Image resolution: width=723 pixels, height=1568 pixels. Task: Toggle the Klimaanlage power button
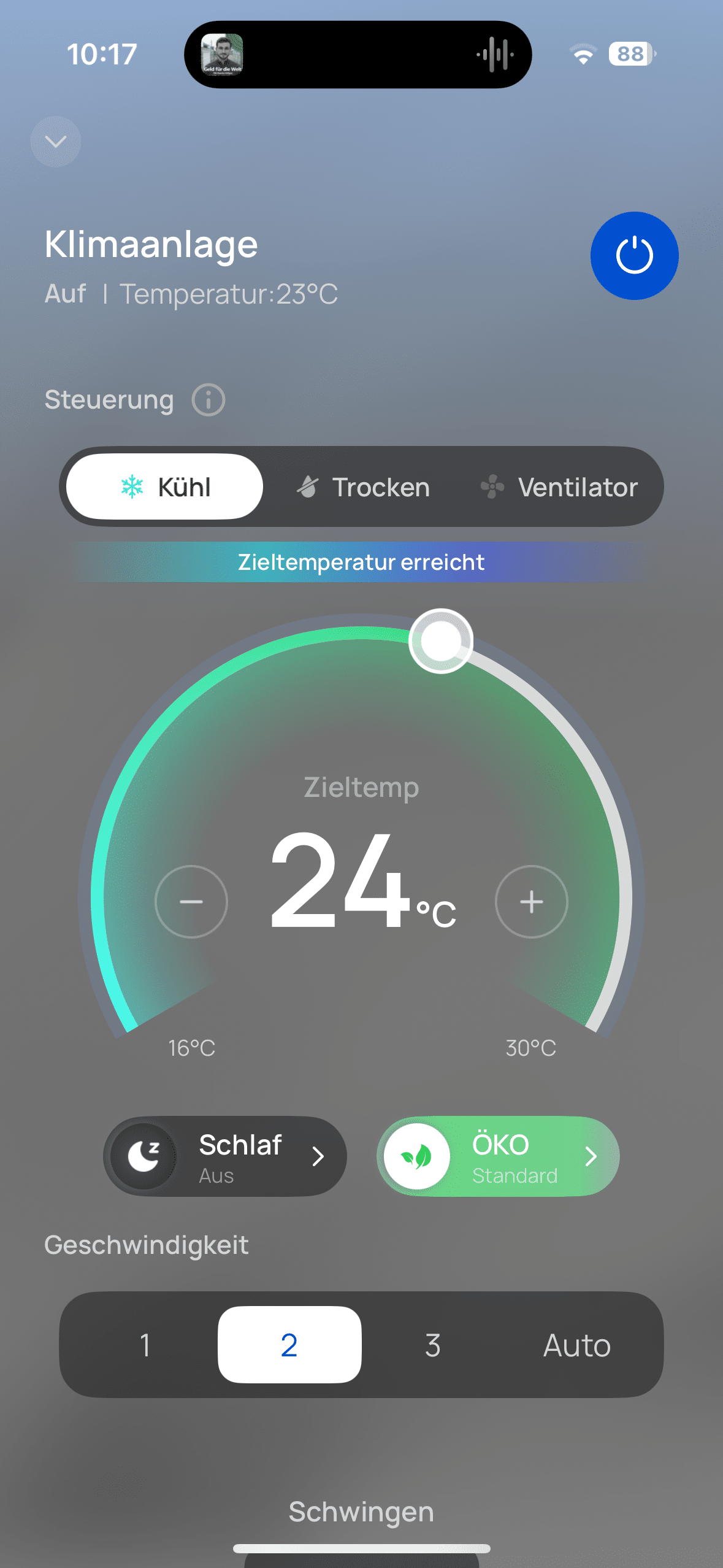point(634,256)
